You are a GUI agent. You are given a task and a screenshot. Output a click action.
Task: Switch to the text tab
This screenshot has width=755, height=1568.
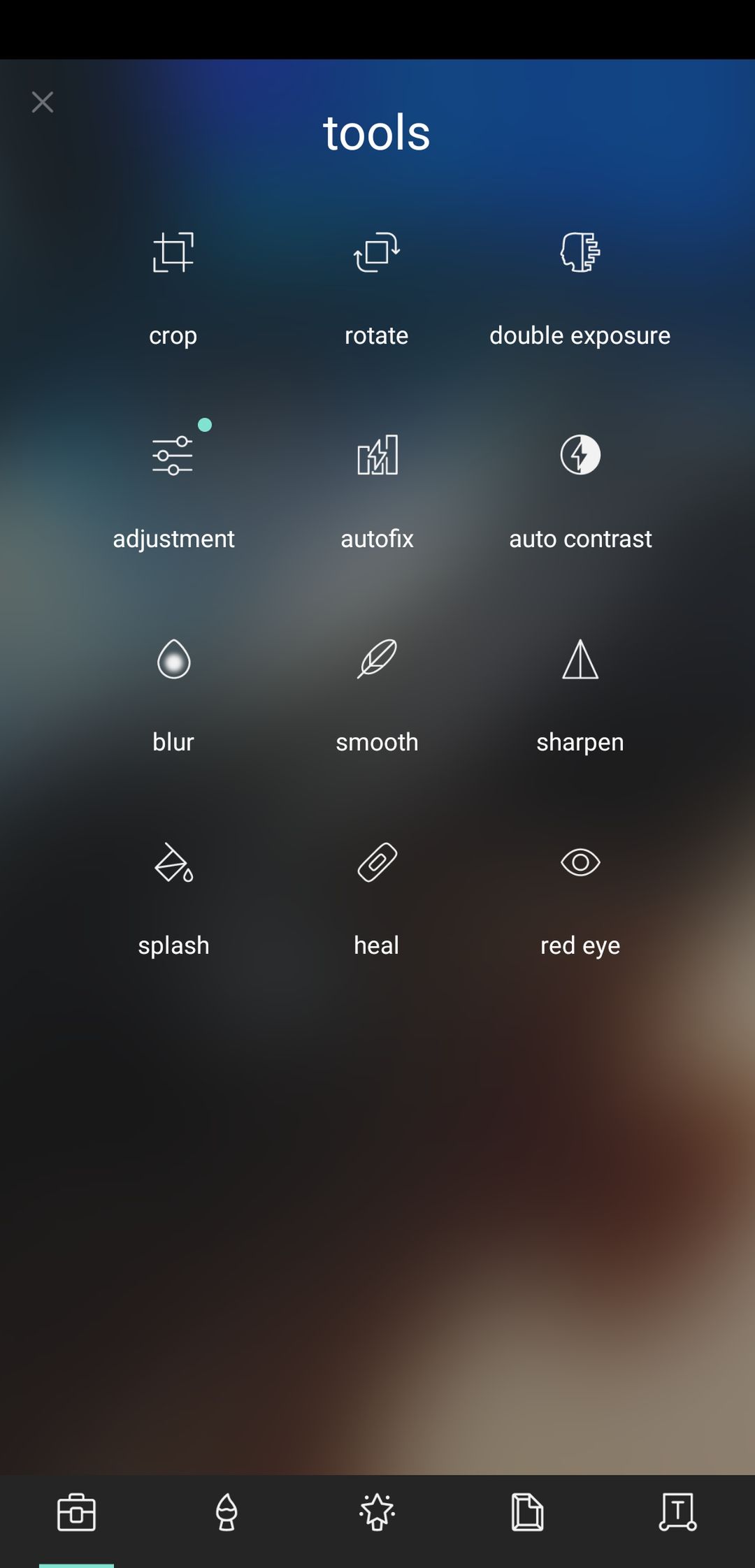pos(677,1513)
